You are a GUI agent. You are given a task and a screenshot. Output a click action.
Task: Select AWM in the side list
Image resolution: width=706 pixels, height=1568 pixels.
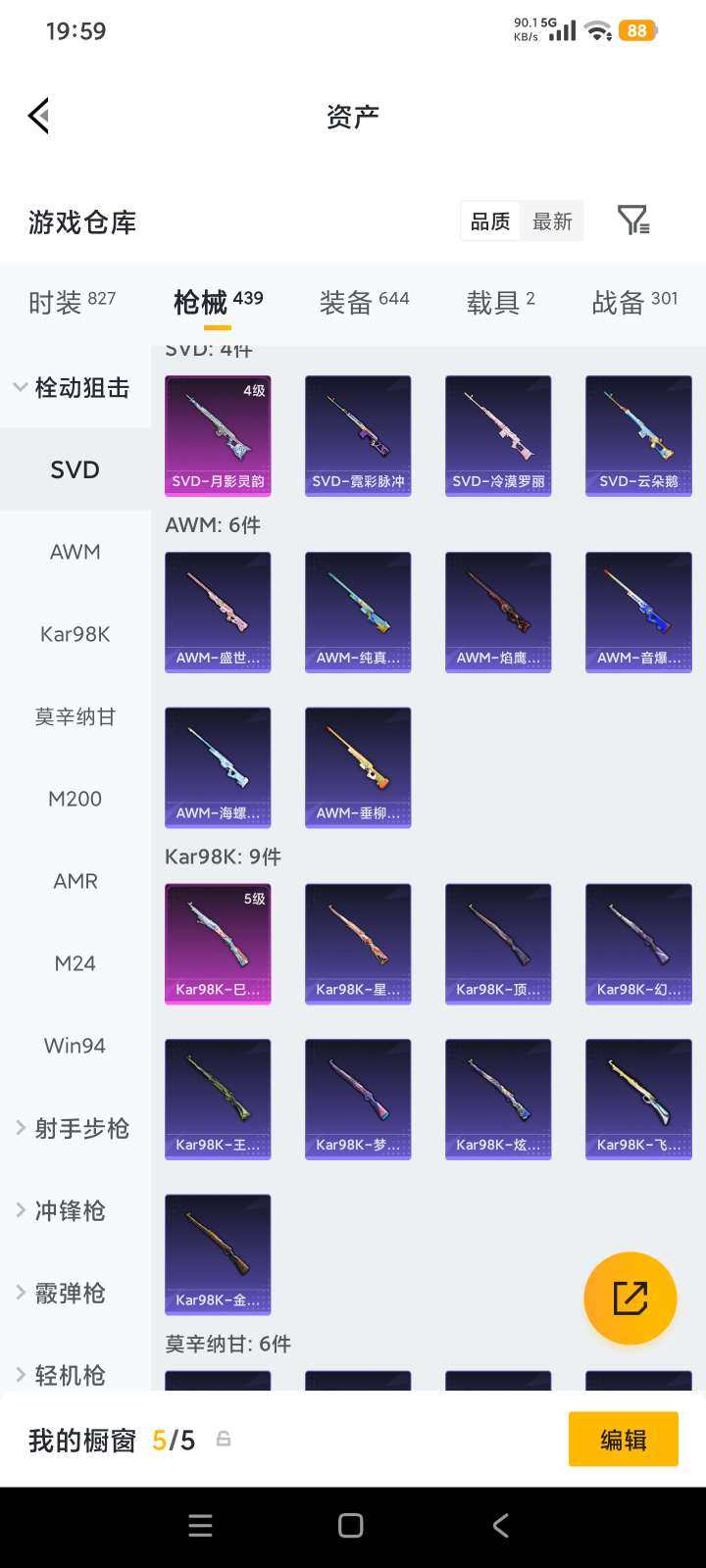[76, 552]
